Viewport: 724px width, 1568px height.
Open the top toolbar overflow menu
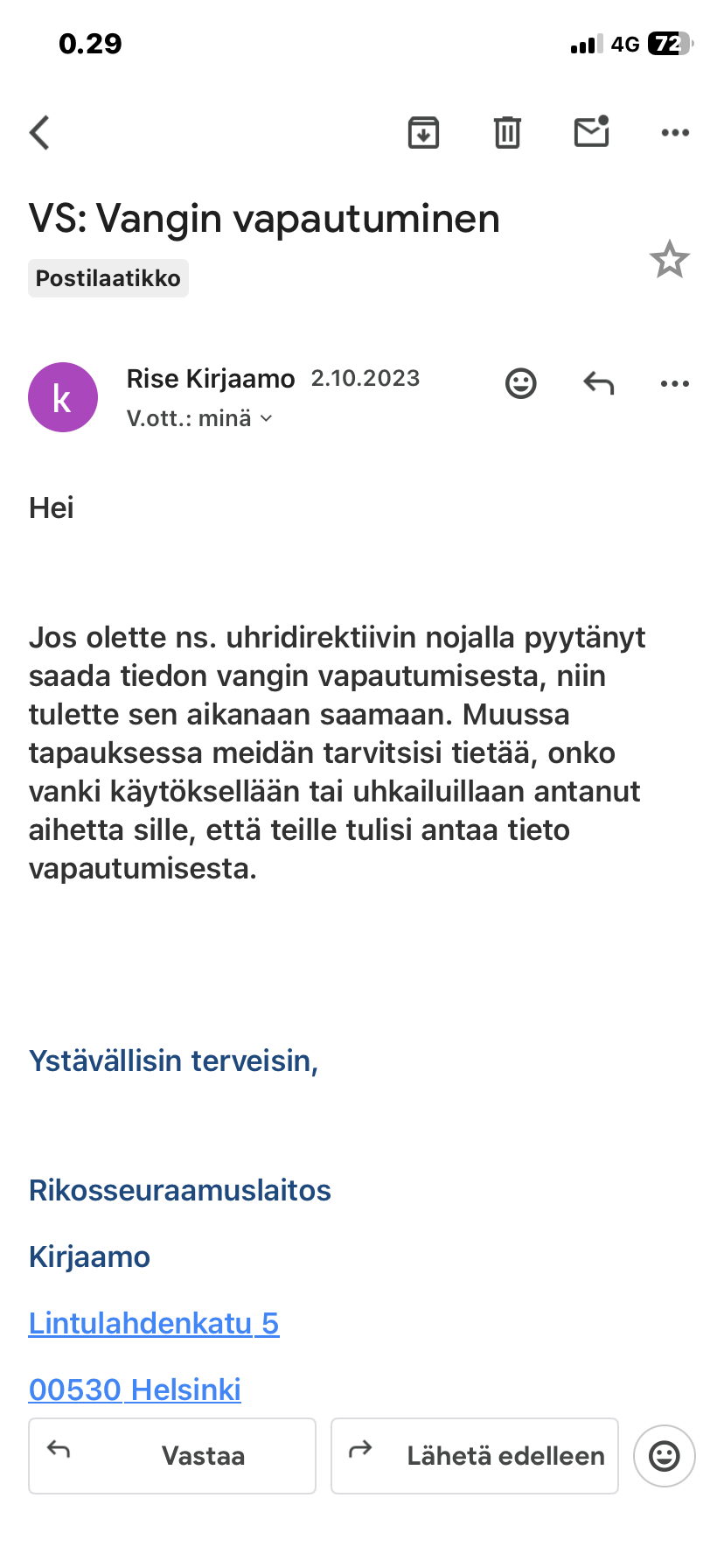point(675,133)
